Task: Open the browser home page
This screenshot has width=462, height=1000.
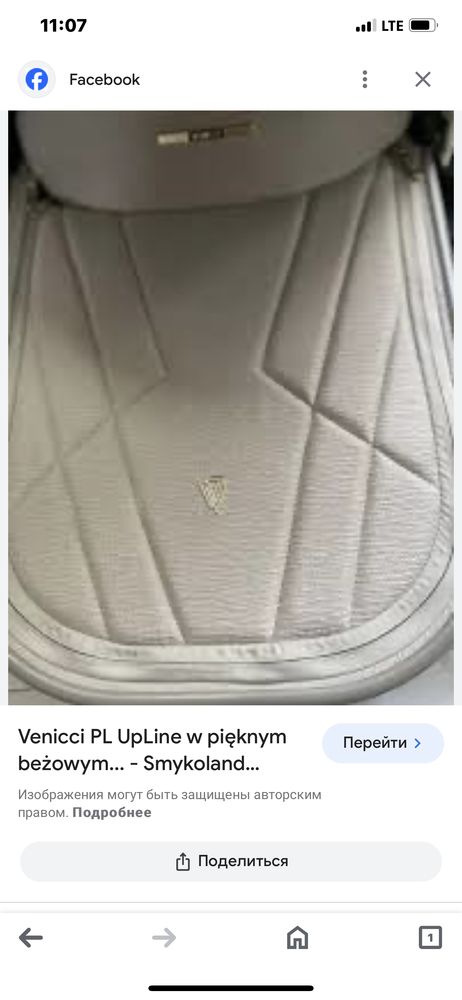Action: pos(297,938)
